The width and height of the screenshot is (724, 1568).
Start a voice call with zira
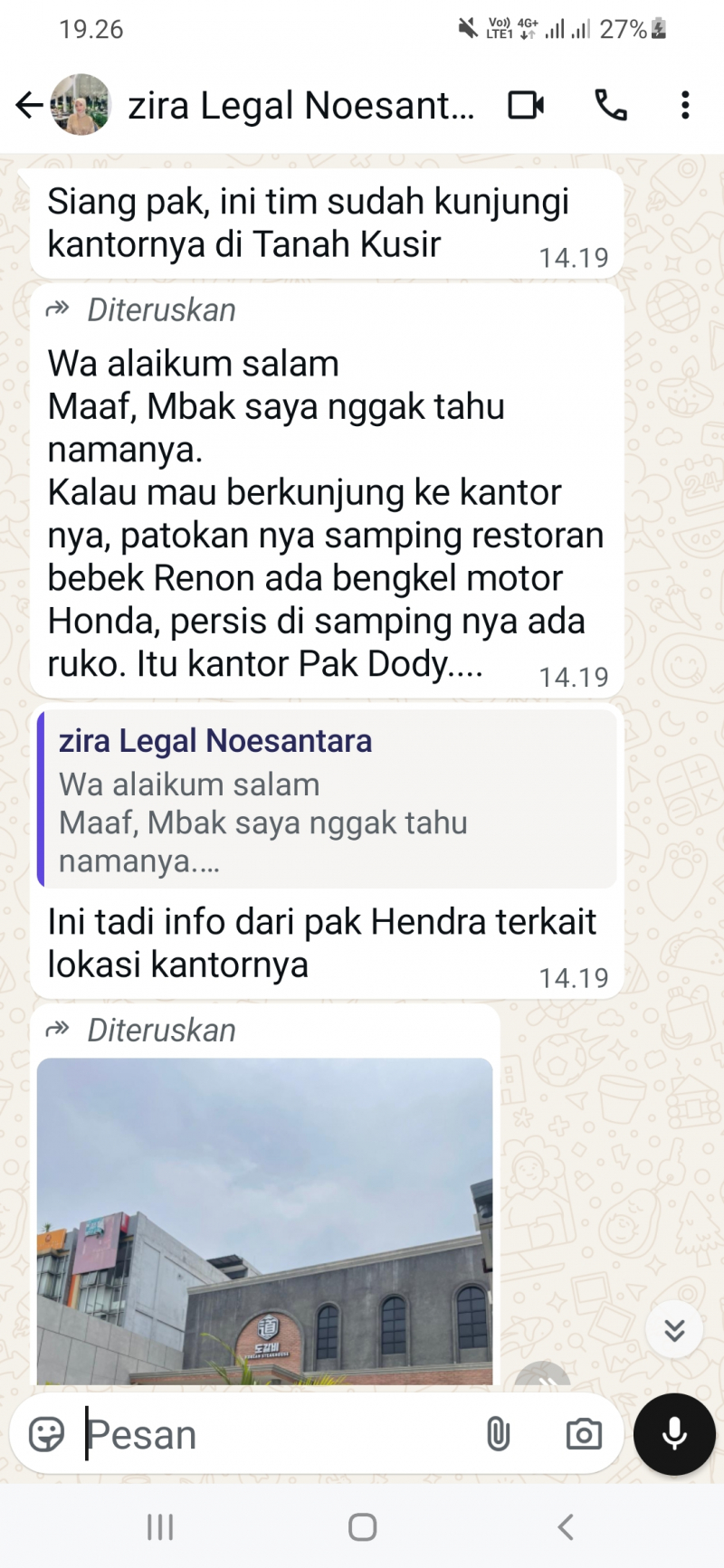611,106
